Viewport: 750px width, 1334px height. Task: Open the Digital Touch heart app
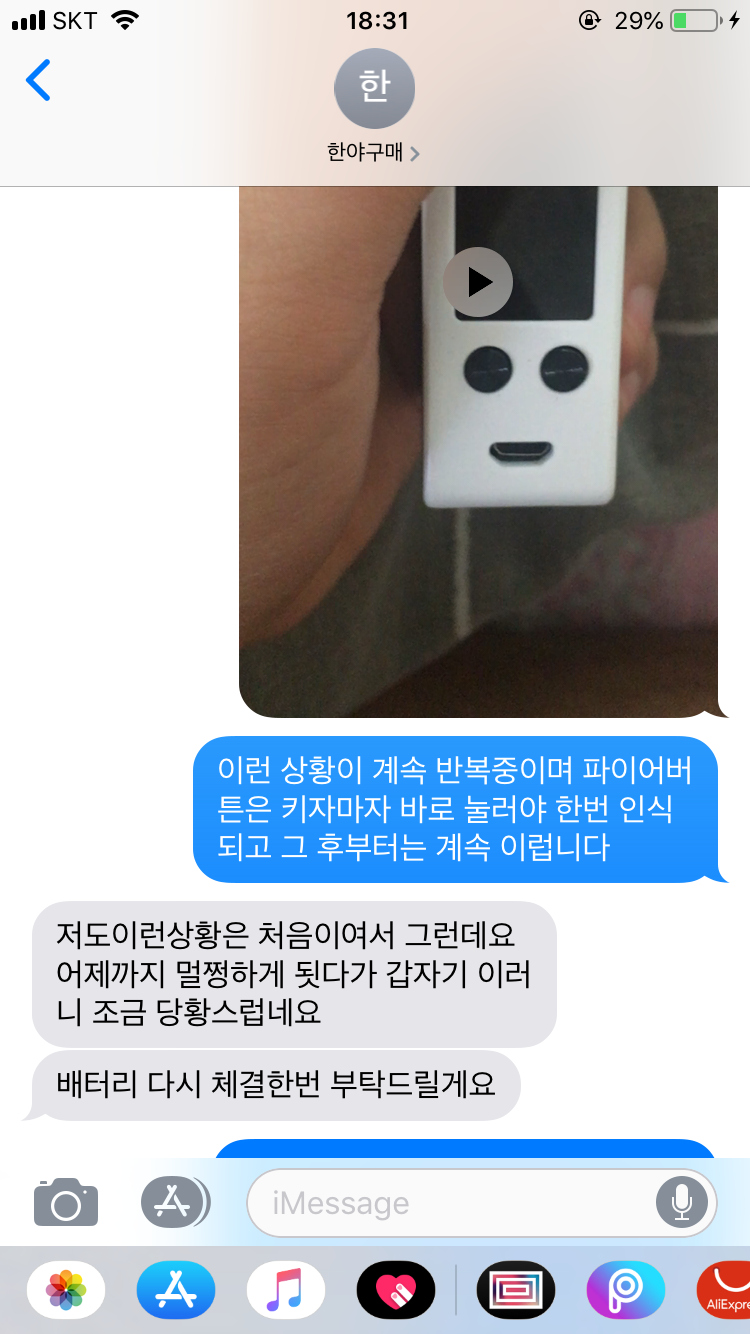click(396, 1290)
